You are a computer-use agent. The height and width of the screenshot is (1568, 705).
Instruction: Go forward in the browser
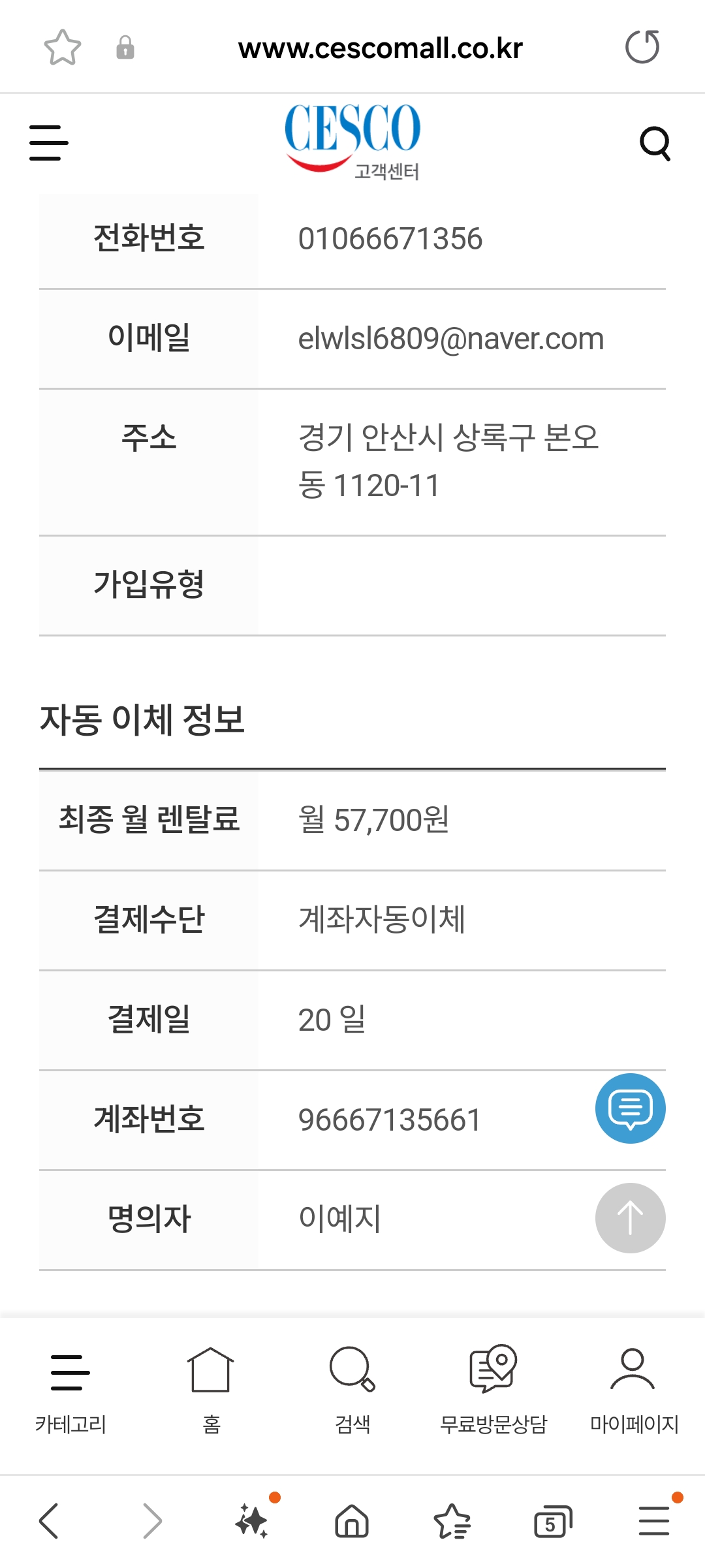coord(151,1521)
